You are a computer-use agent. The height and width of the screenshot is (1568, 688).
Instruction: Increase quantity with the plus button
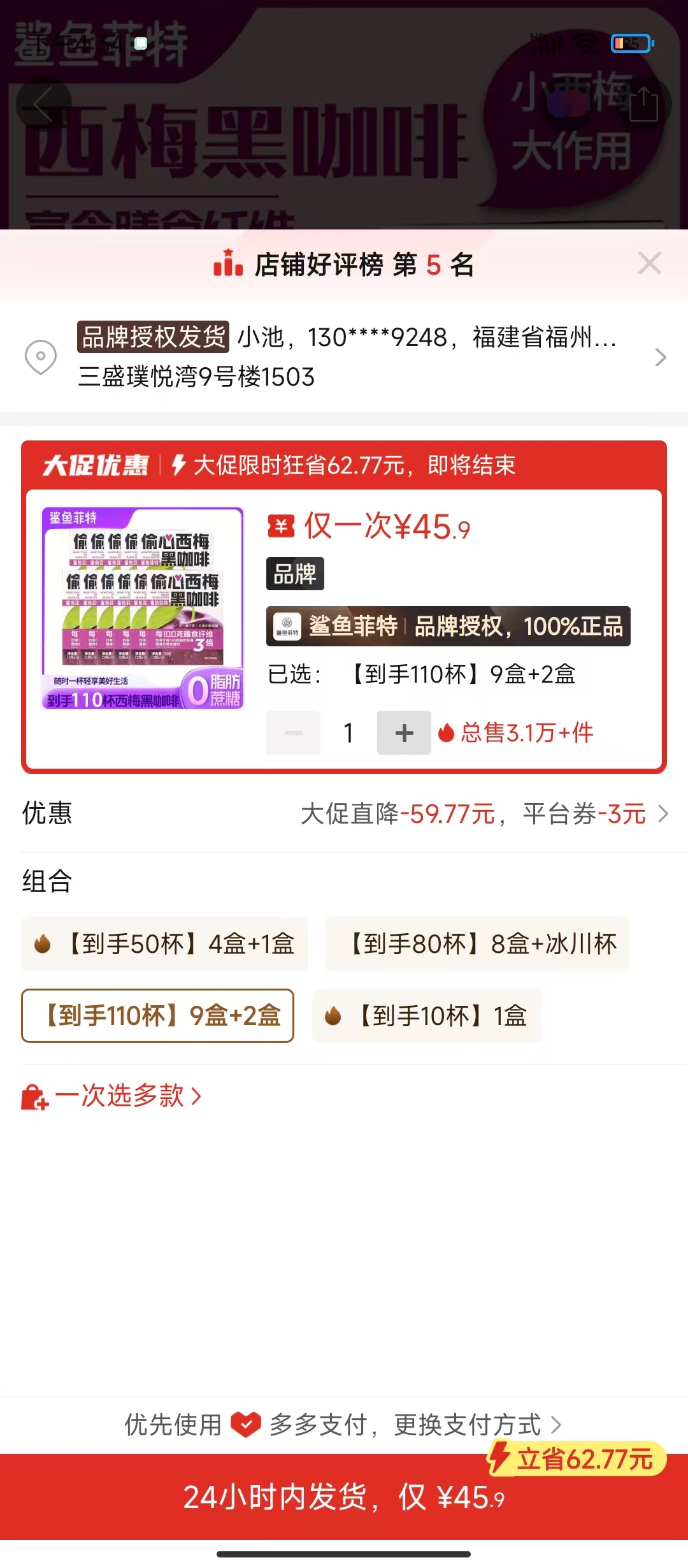coord(404,733)
